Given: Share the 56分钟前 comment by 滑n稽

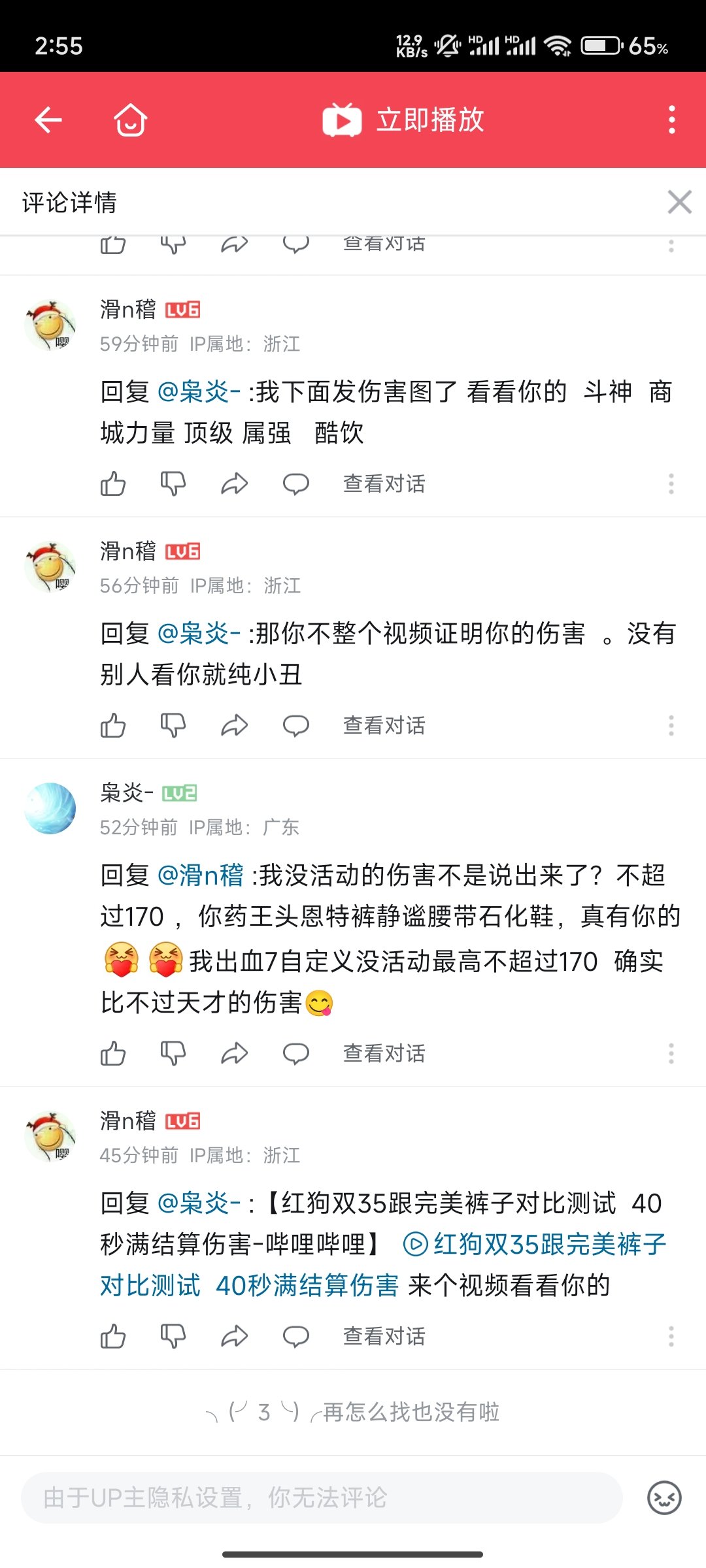Looking at the screenshot, I should (x=234, y=726).
